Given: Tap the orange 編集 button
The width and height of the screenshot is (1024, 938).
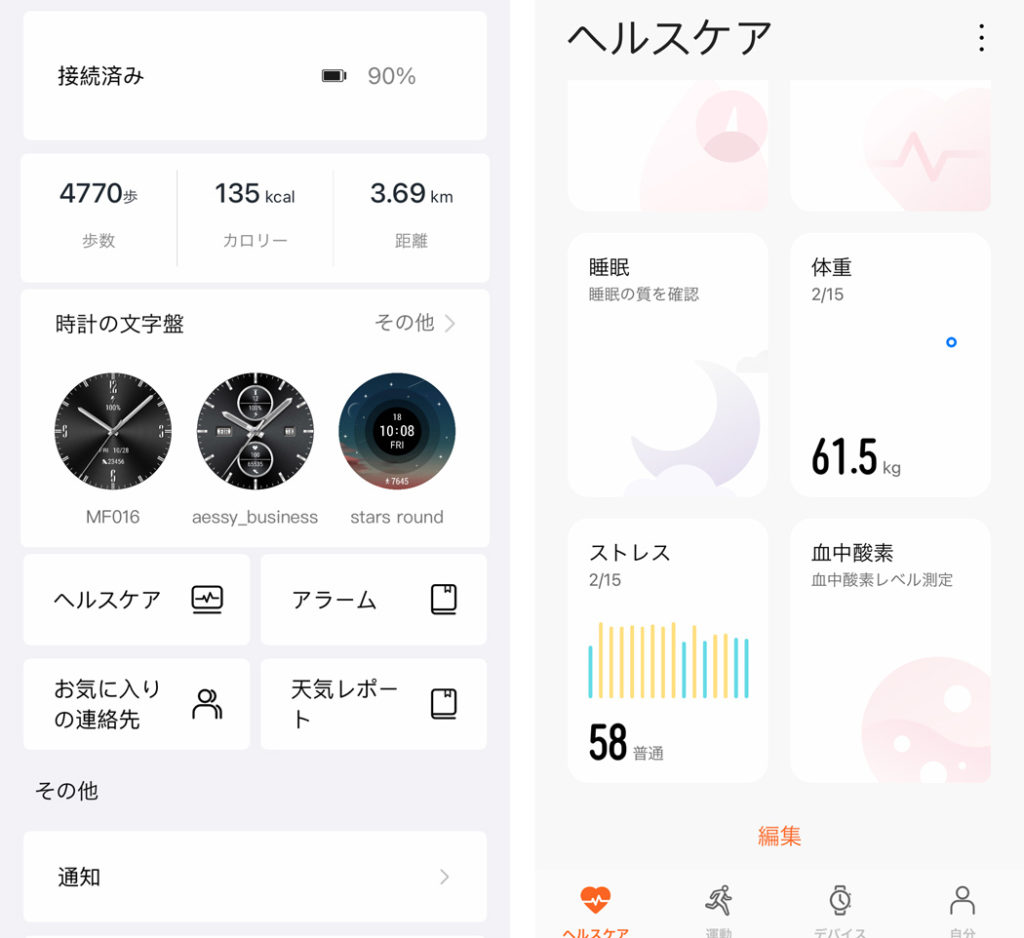Looking at the screenshot, I should [779, 836].
